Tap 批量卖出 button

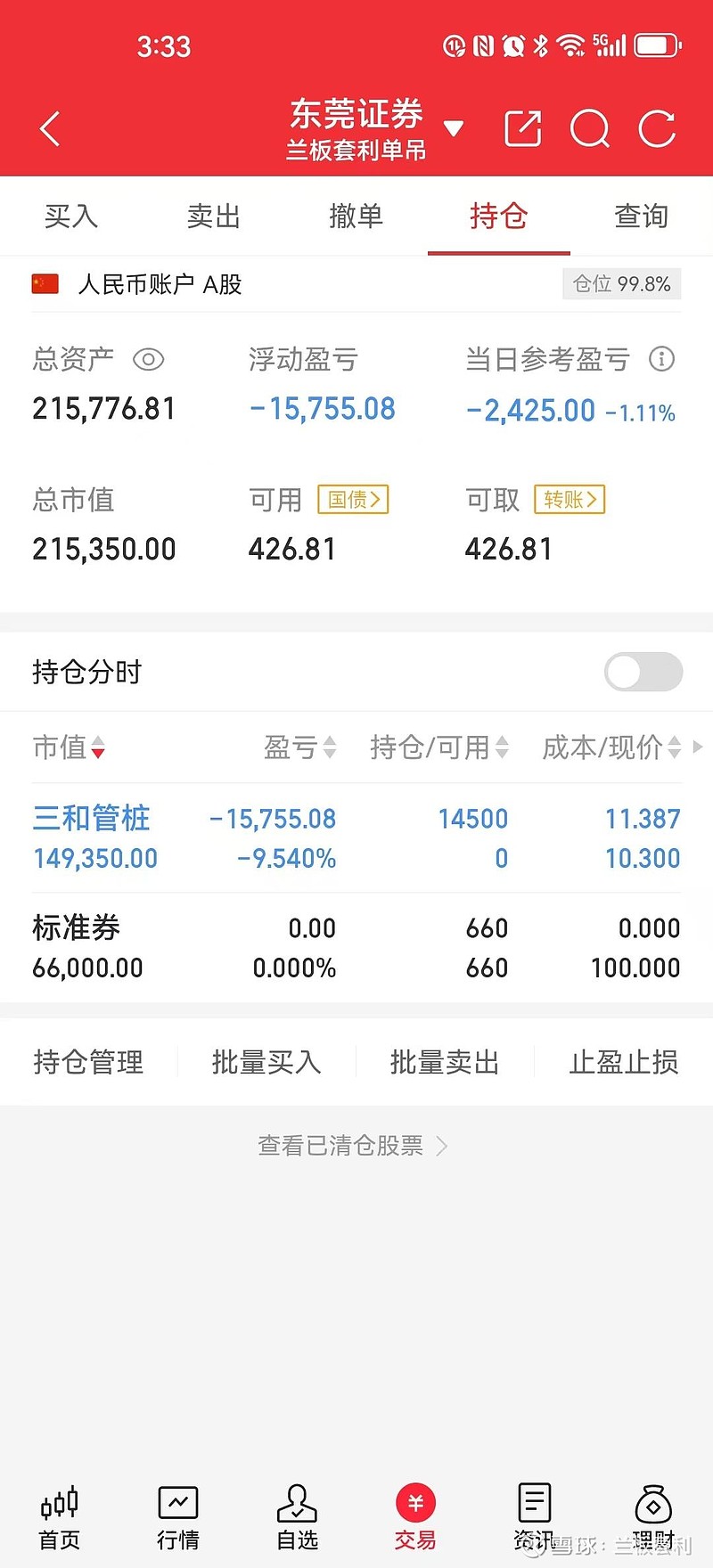coord(445,1062)
